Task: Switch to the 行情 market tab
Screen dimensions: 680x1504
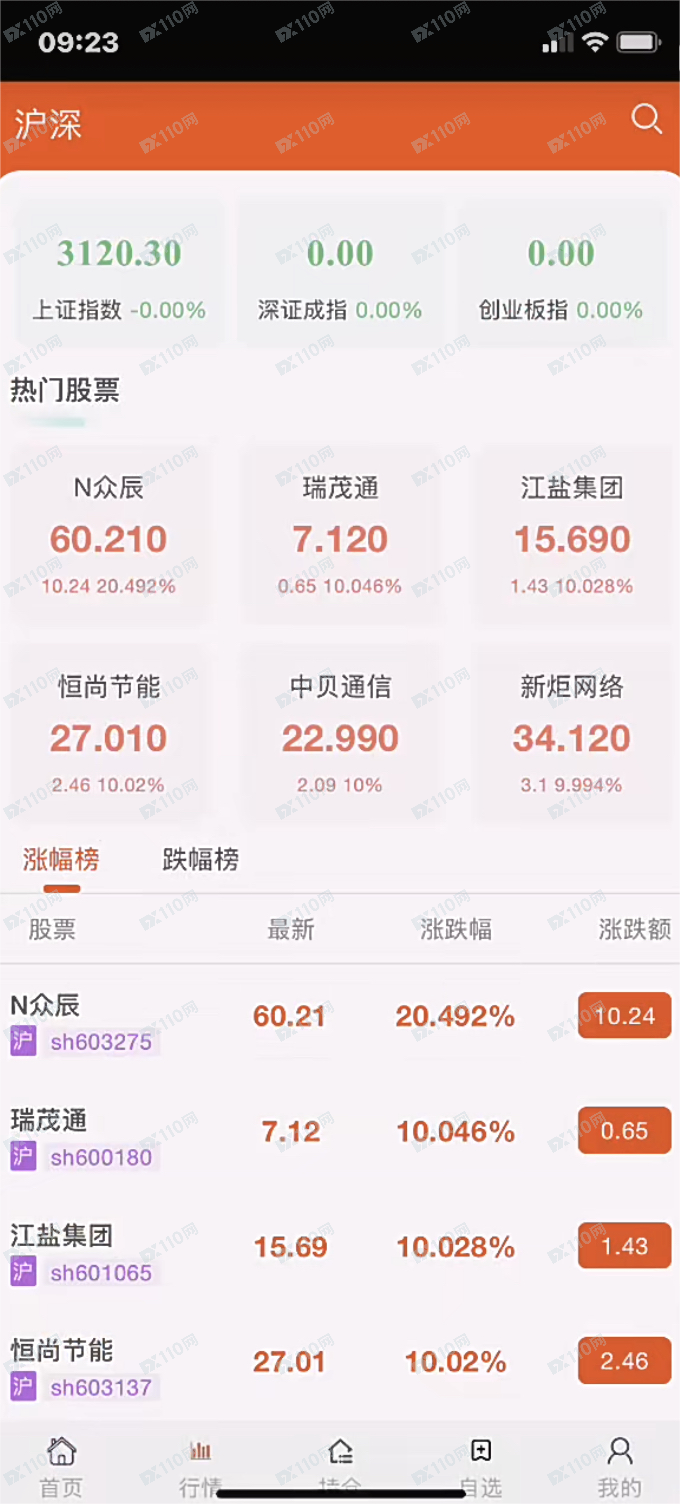Action: tap(200, 1465)
